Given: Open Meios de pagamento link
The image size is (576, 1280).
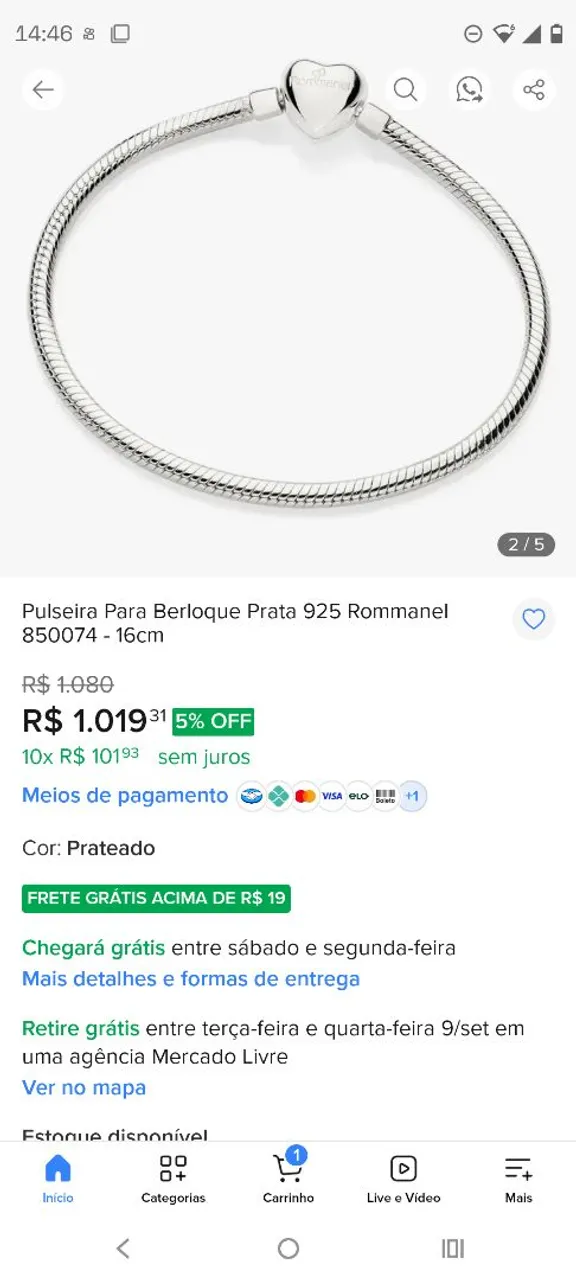Looking at the screenshot, I should pos(125,796).
